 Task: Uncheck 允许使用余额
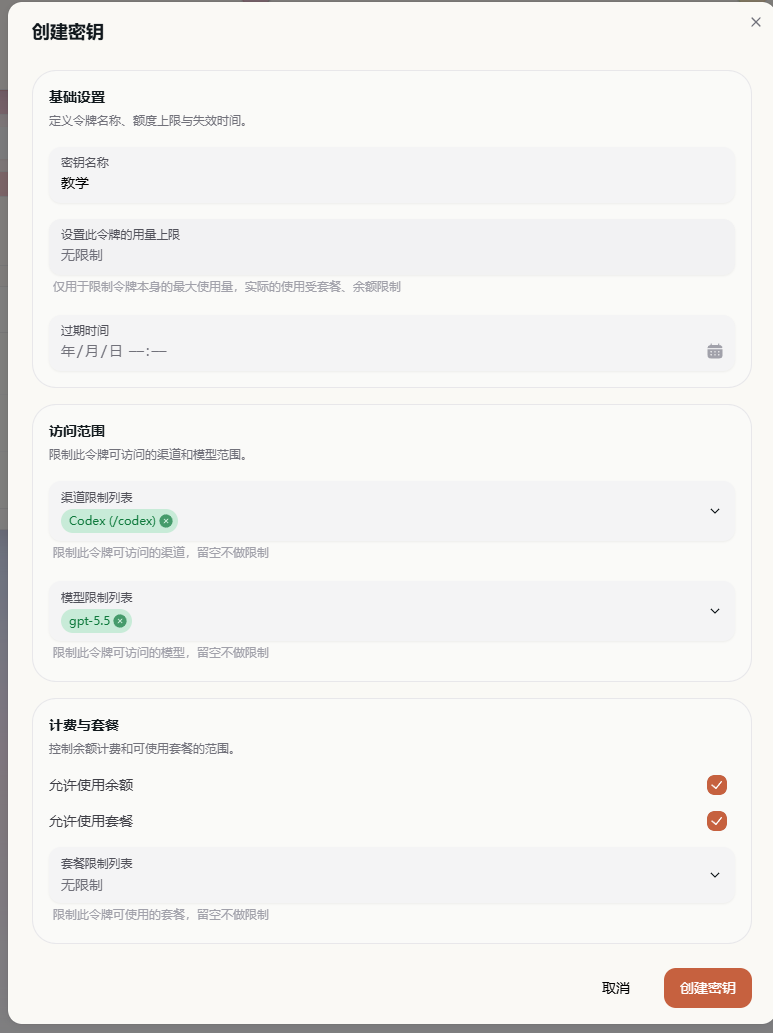(x=716, y=785)
